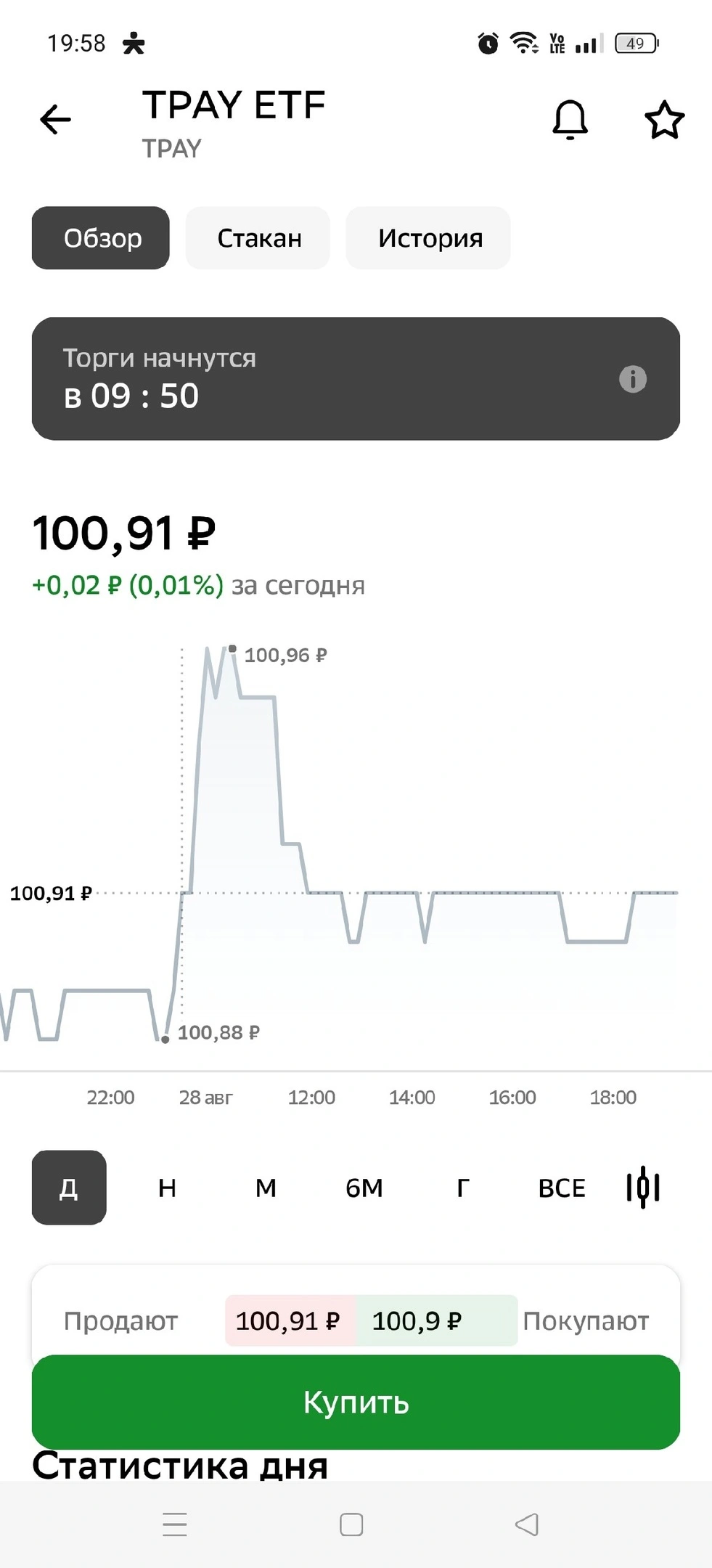The height and width of the screenshot is (1568, 712).
Task: Go back using the top arrow
Action: pos(55,120)
